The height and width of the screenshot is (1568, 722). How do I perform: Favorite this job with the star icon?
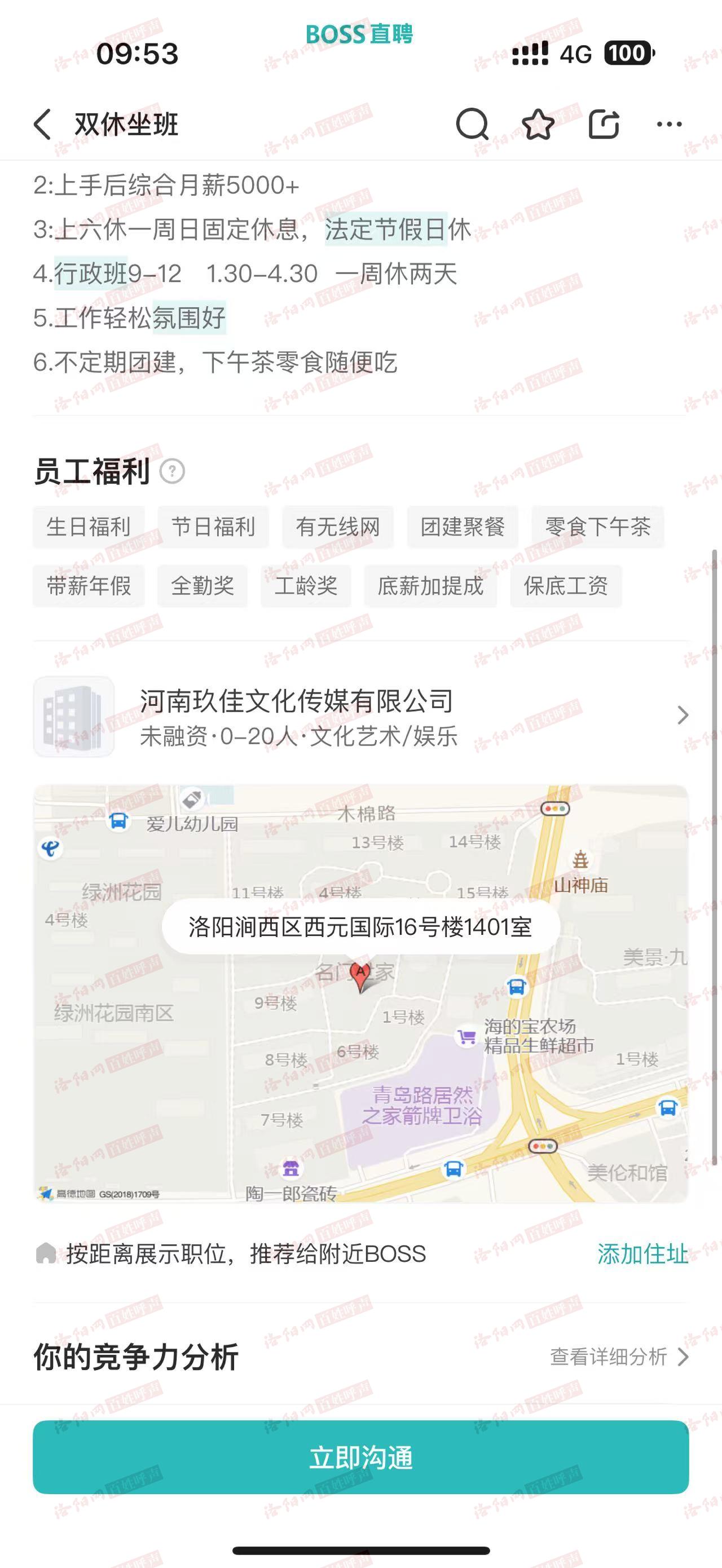tap(538, 125)
